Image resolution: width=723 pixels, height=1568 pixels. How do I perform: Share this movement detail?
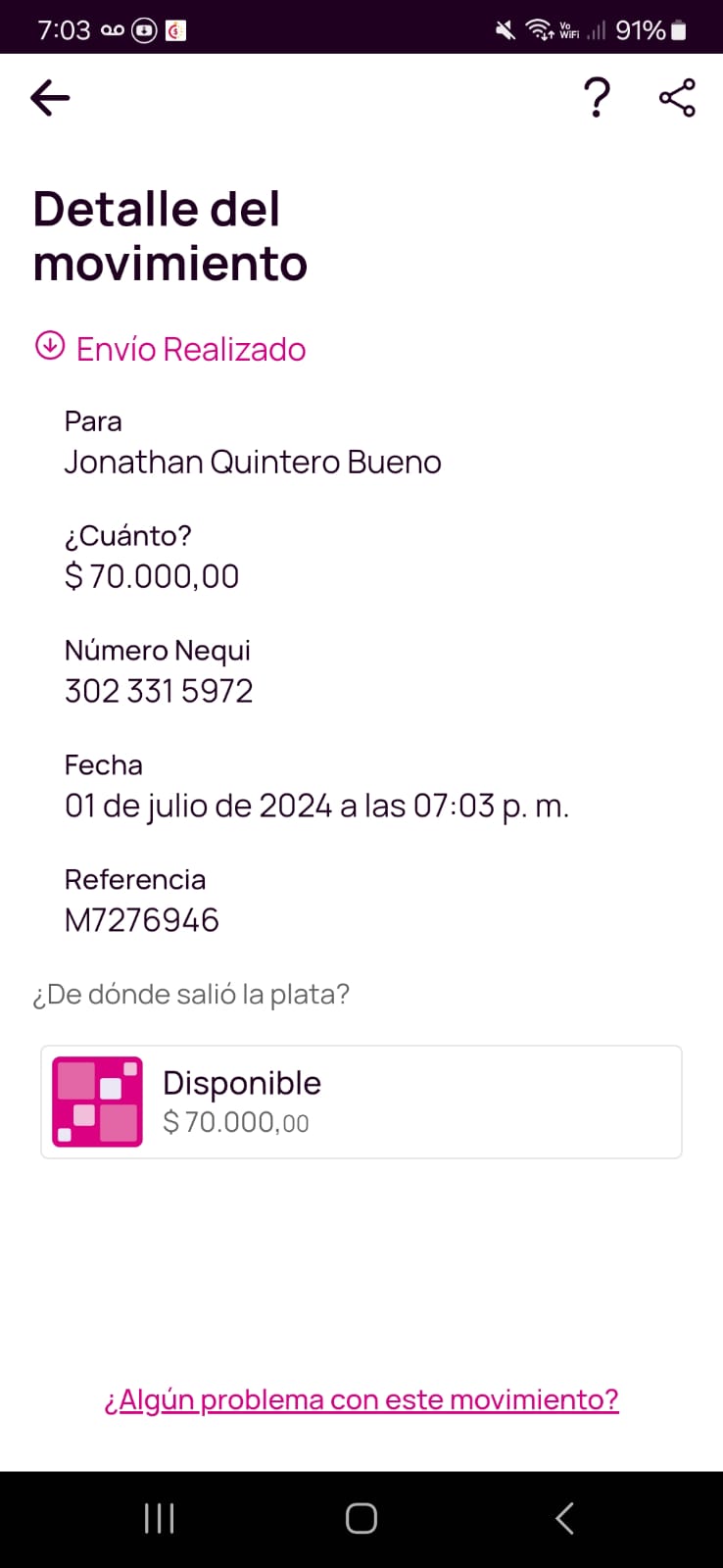[x=677, y=98]
